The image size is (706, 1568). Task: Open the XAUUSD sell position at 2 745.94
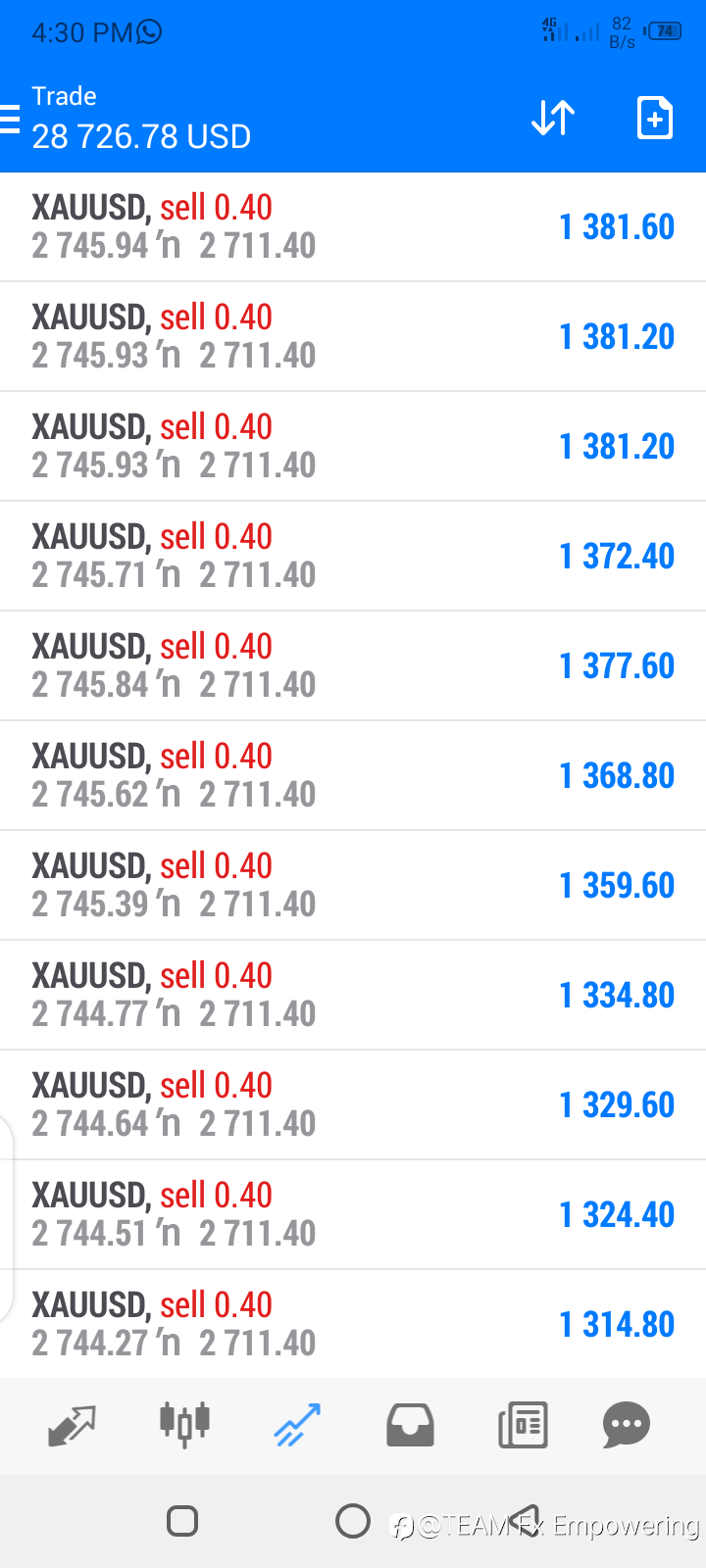click(x=353, y=227)
